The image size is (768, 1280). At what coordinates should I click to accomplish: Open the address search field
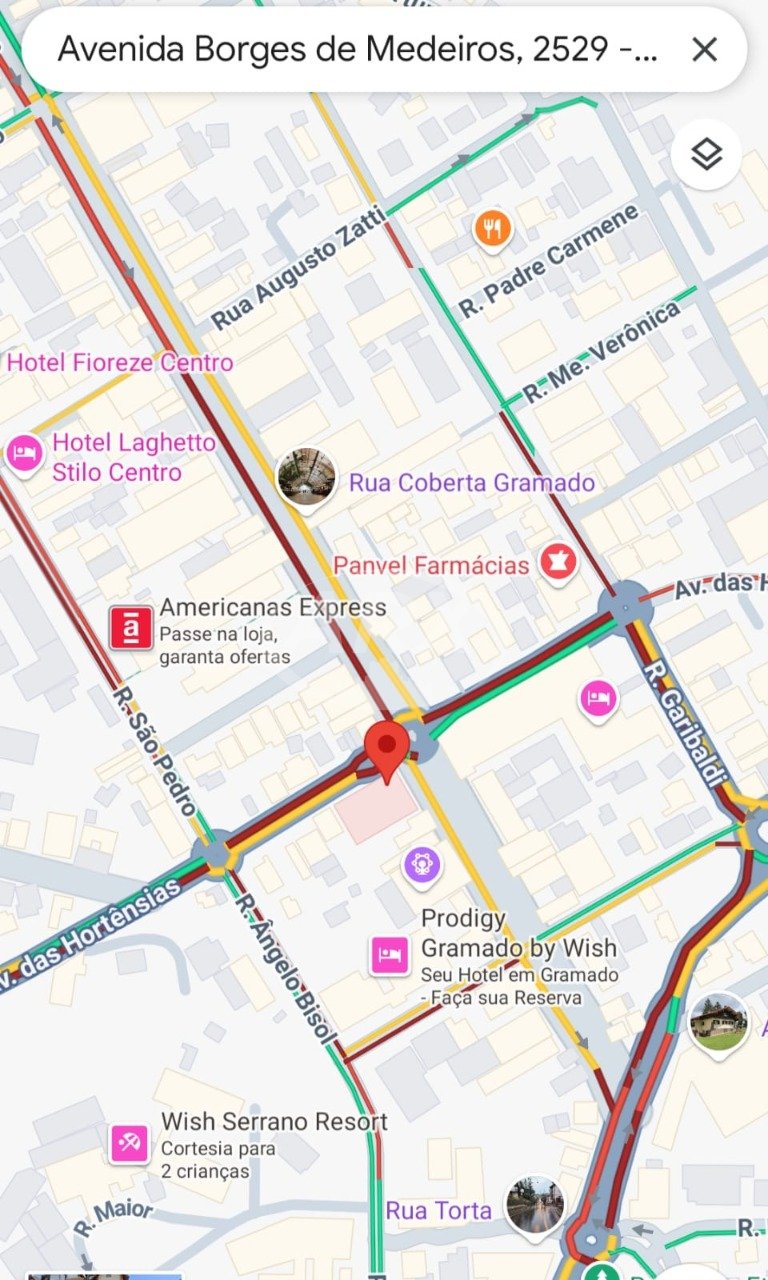(358, 49)
